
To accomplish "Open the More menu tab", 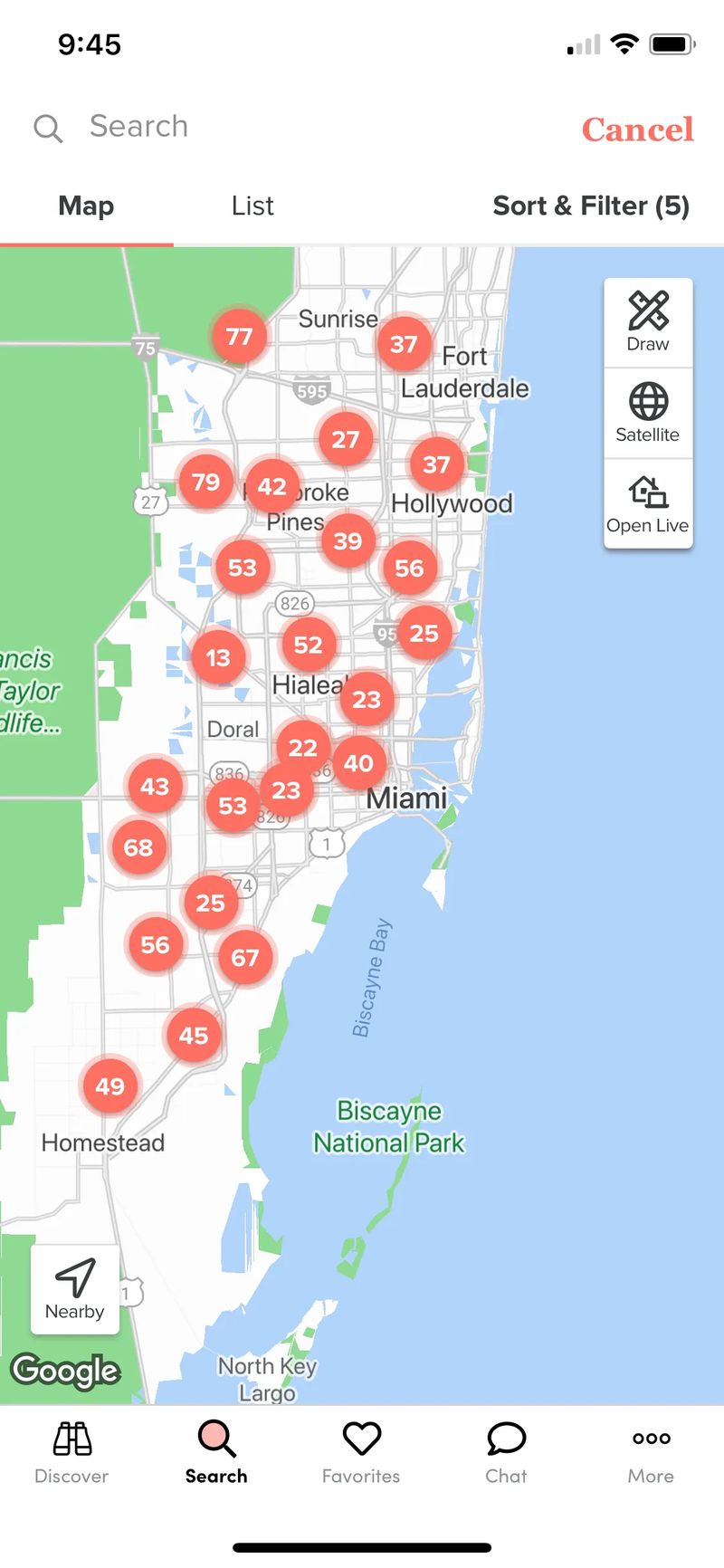I will click(x=651, y=1451).
